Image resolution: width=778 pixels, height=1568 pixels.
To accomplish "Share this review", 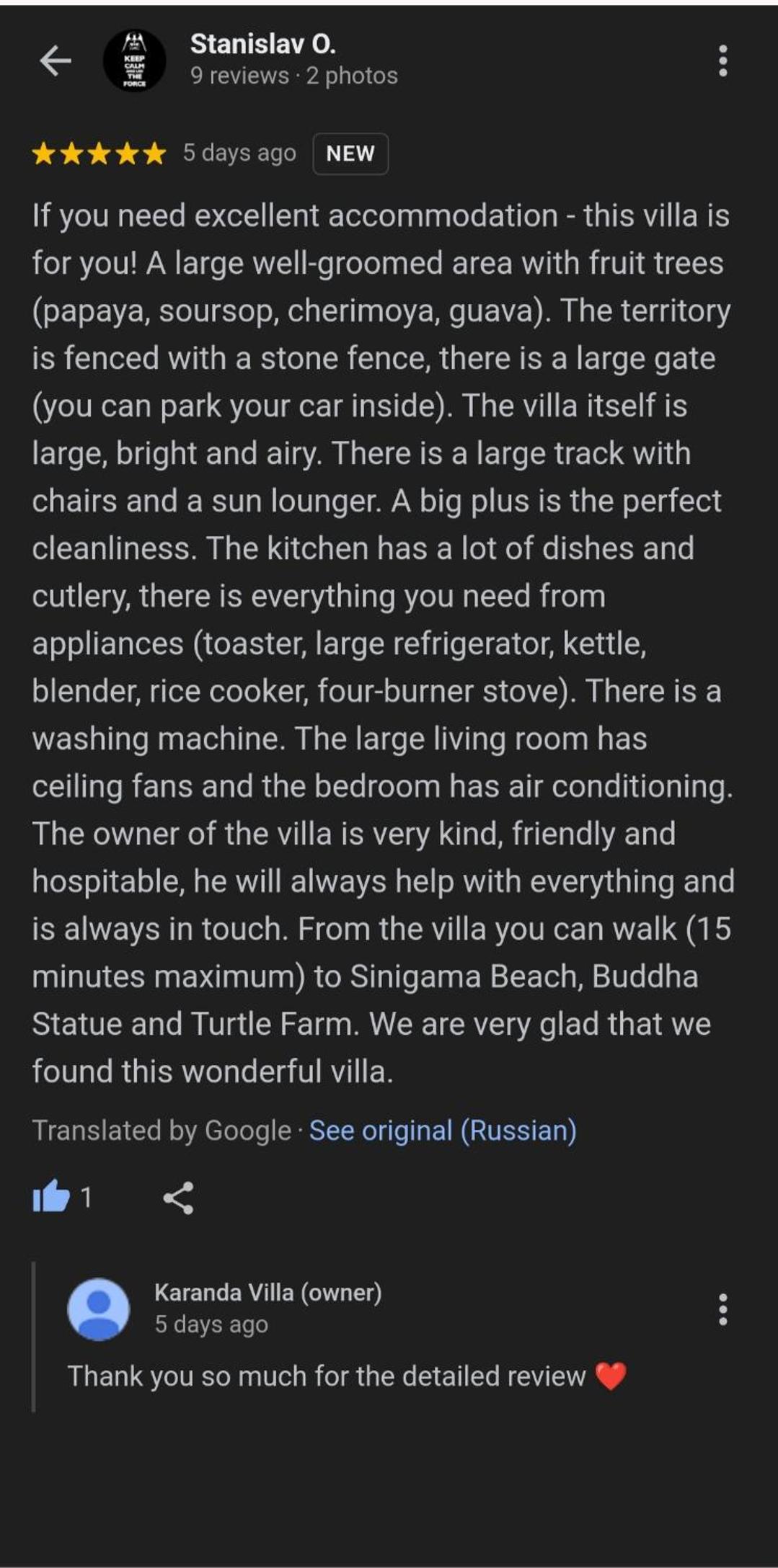I will [x=178, y=1198].
